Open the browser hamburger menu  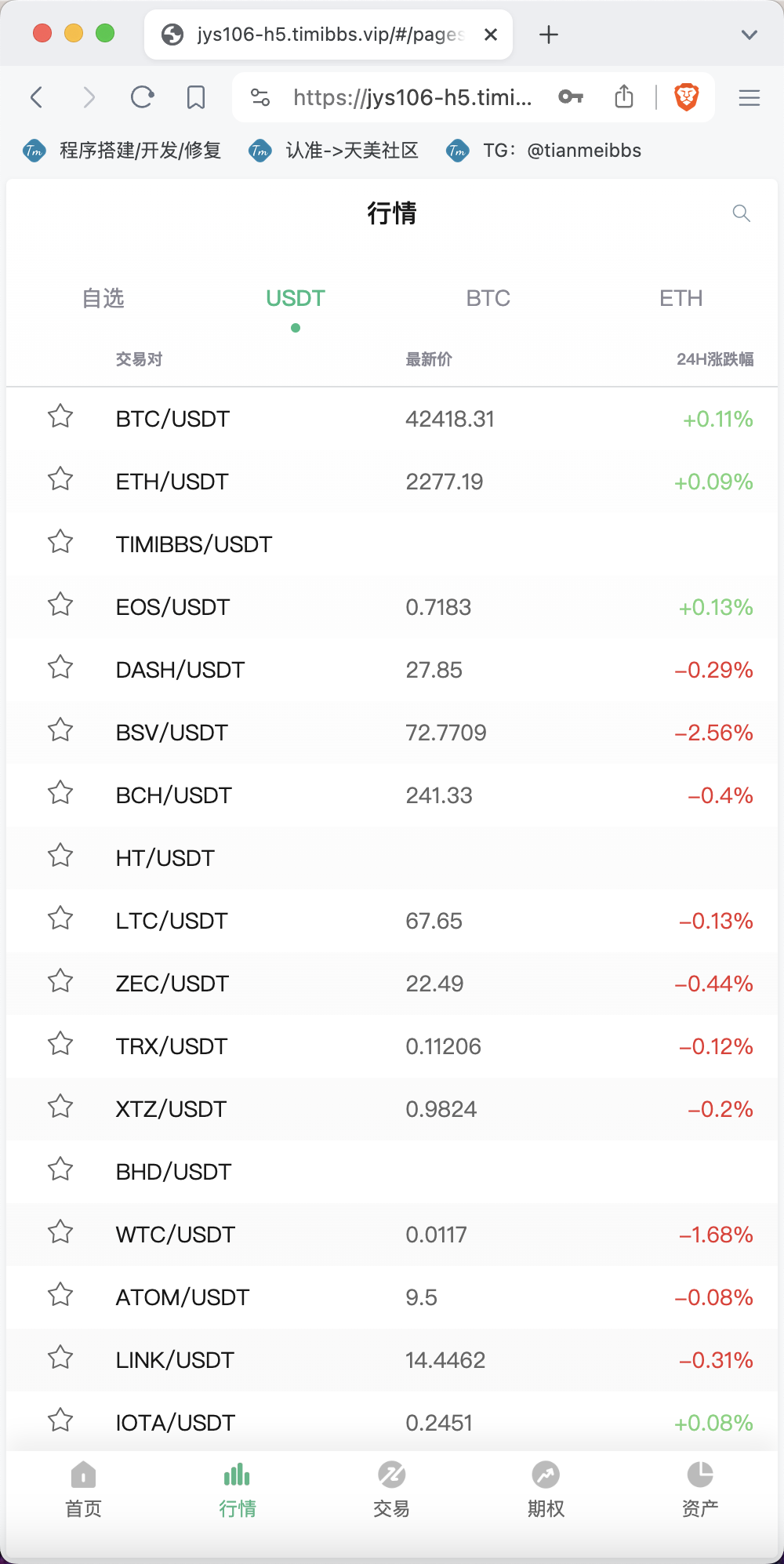point(750,97)
